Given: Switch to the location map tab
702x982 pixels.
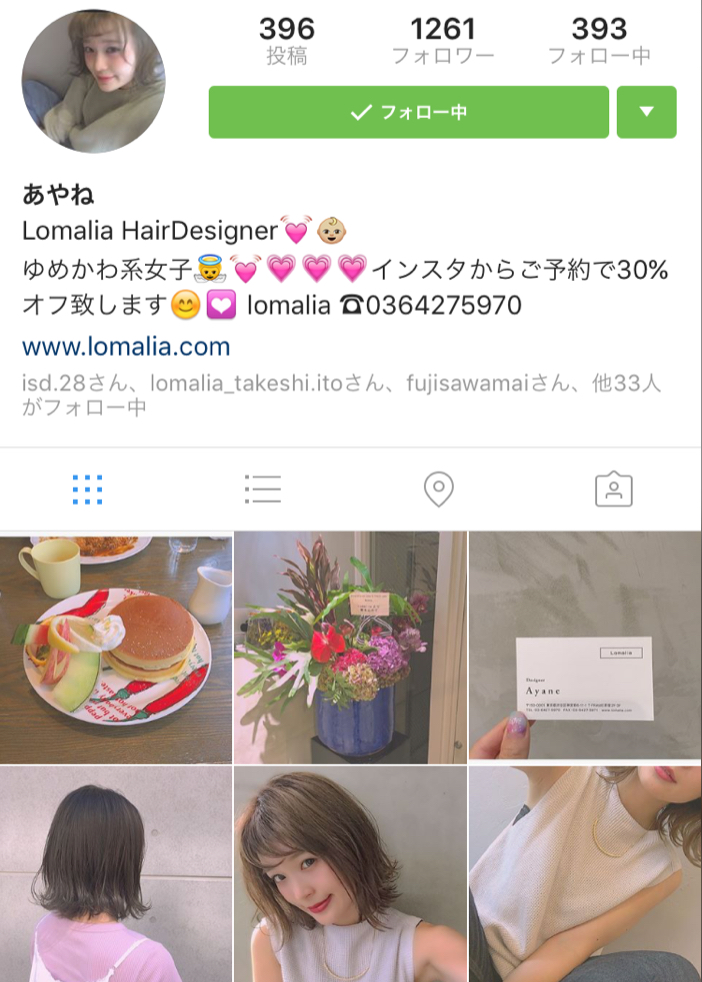Looking at the screenshot, I should (x=439, y=489).
